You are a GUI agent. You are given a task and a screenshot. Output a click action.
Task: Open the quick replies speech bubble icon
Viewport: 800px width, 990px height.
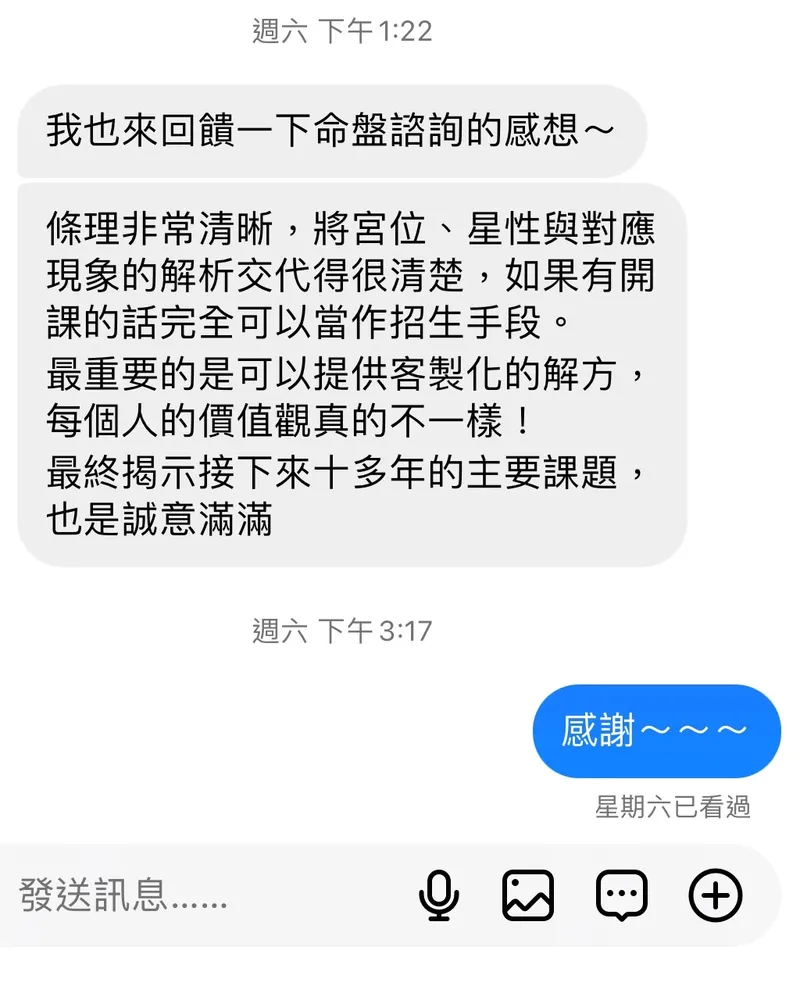[x=621, y=895]
